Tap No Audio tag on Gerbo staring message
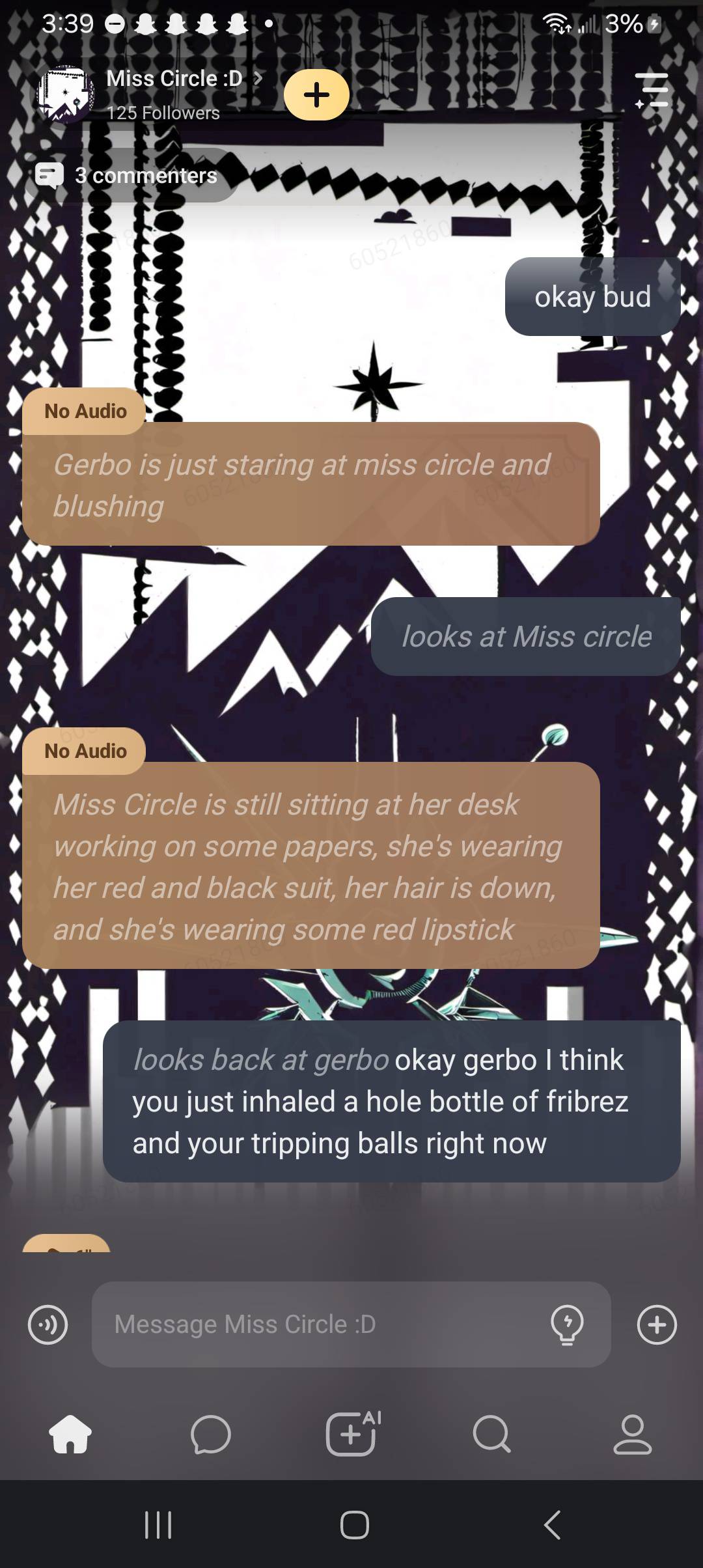This screenshot has height=1568, width=703. point(85,411)
